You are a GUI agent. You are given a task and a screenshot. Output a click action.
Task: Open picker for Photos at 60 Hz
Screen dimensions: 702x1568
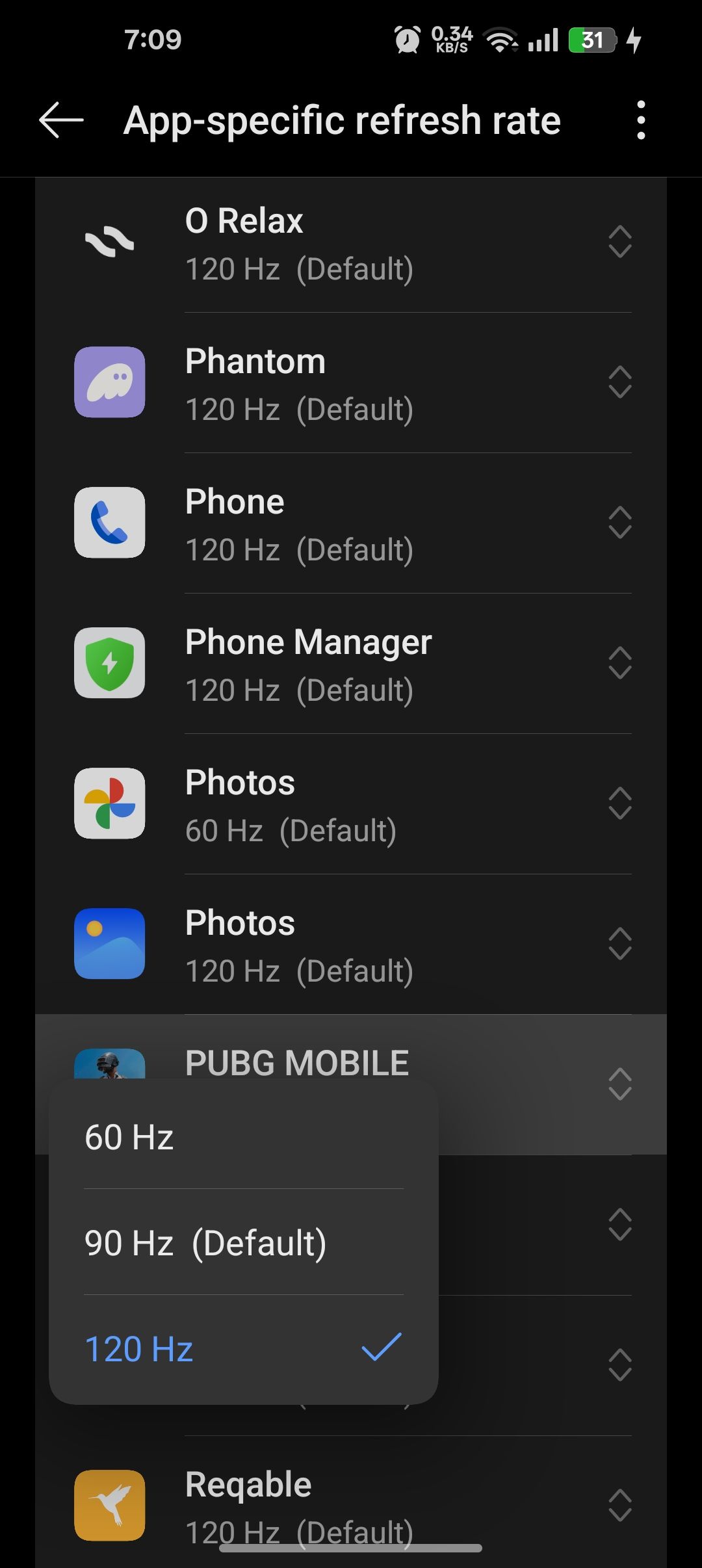619,804
